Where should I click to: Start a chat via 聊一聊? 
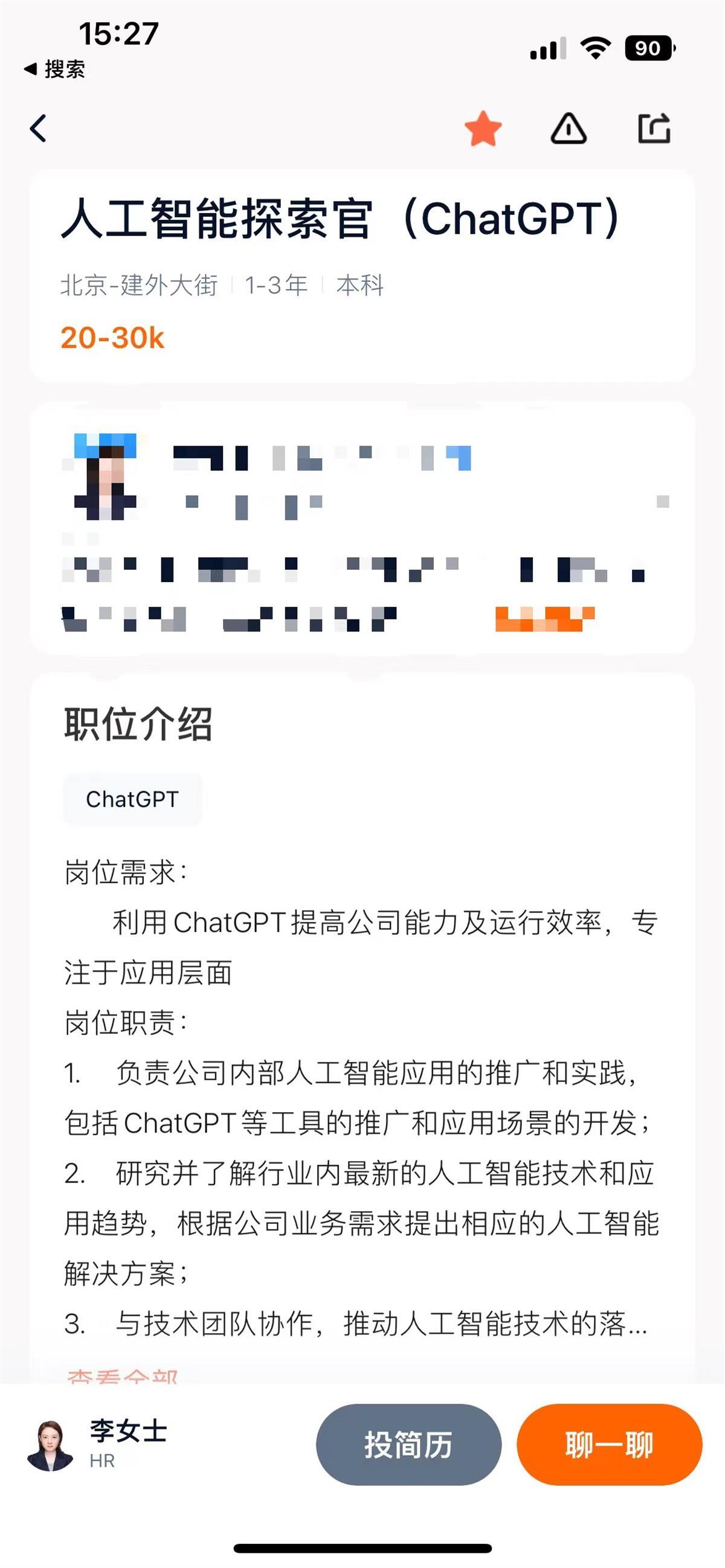(608, 1444)
